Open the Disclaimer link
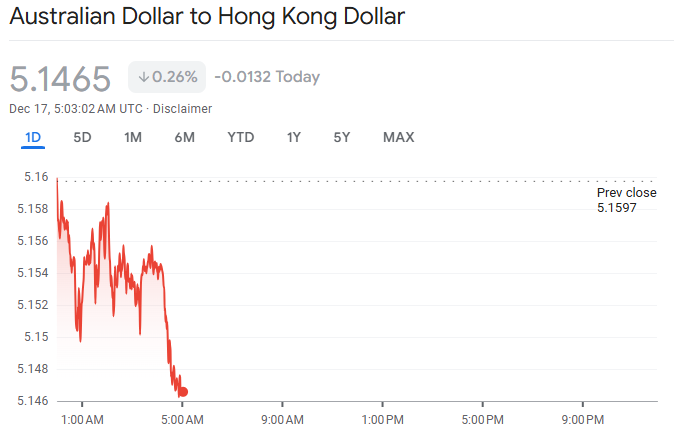 click(x=182, y=108)
